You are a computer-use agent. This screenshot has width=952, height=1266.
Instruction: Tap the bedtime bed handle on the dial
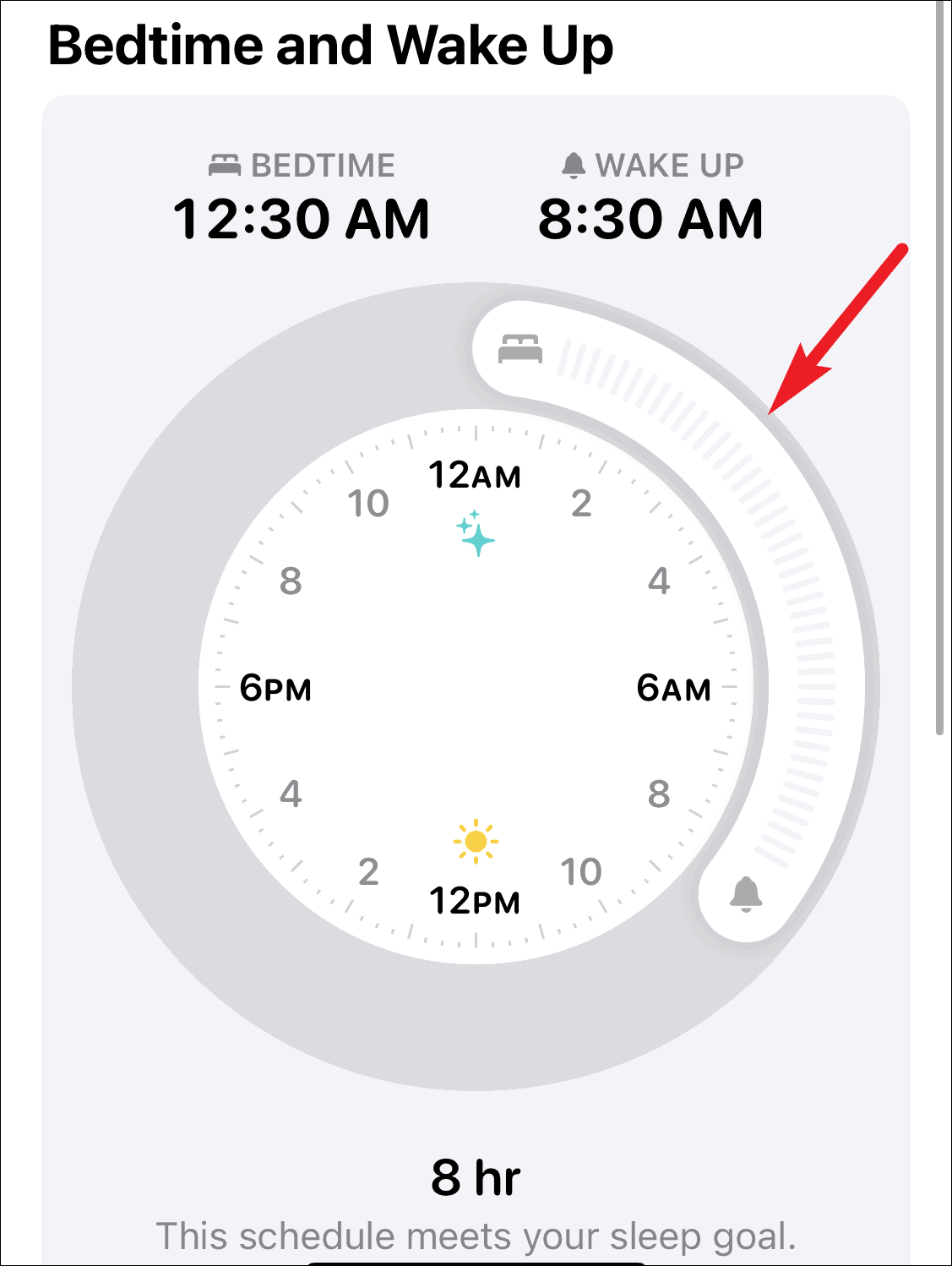pyautogui.click(x=520, y=348)
